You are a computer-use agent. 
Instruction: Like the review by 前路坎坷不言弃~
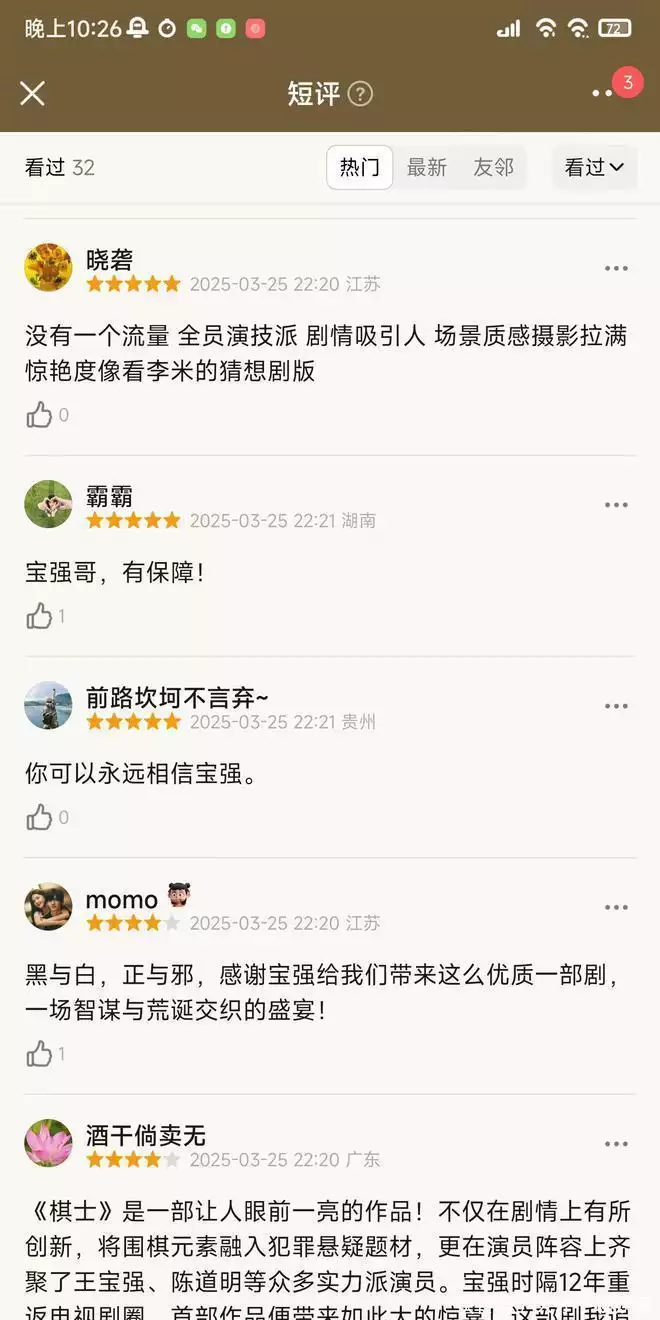coord(39,818)
